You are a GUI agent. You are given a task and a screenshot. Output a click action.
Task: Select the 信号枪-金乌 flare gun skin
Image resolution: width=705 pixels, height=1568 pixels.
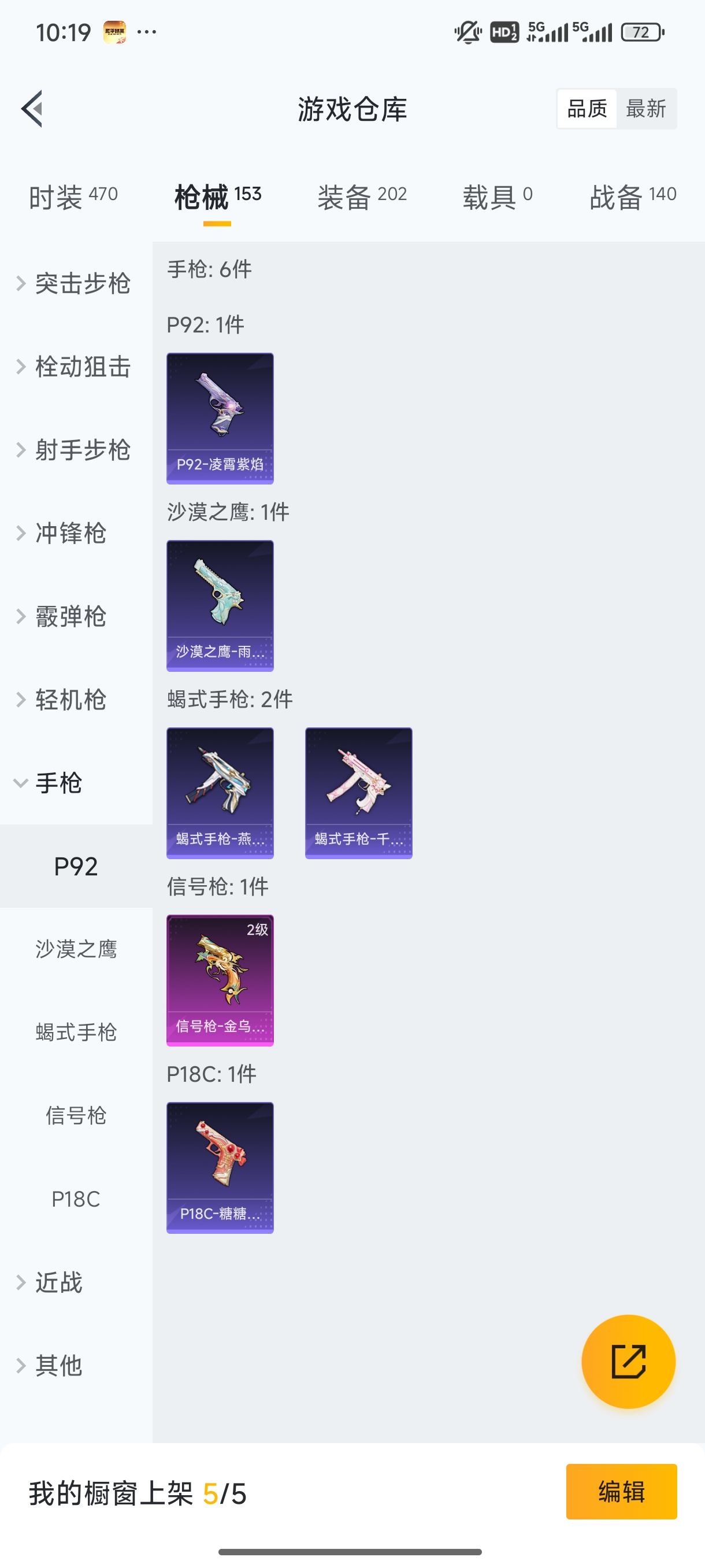coord(220,980)
